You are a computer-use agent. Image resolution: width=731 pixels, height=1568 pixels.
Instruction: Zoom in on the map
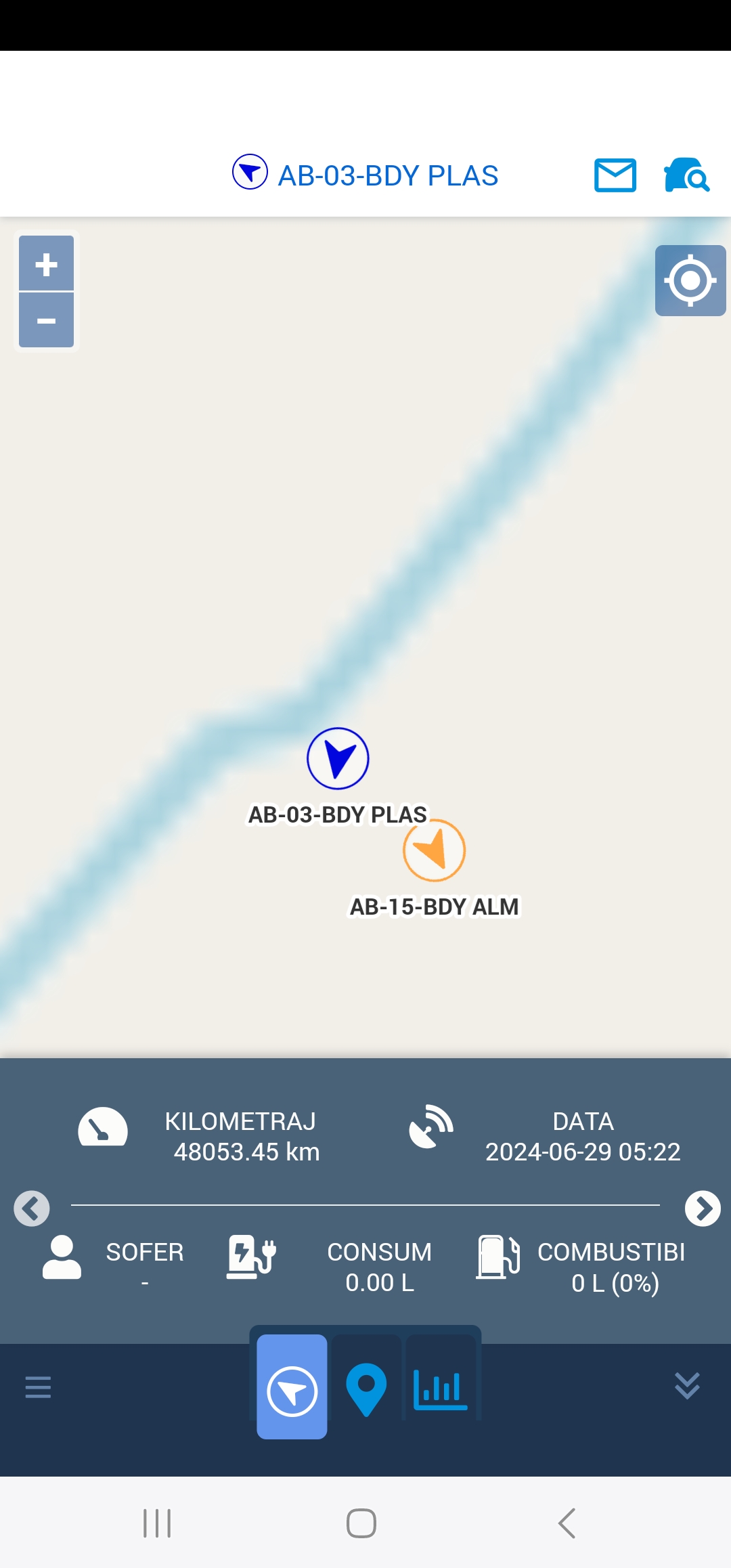[x=46, y=263]
